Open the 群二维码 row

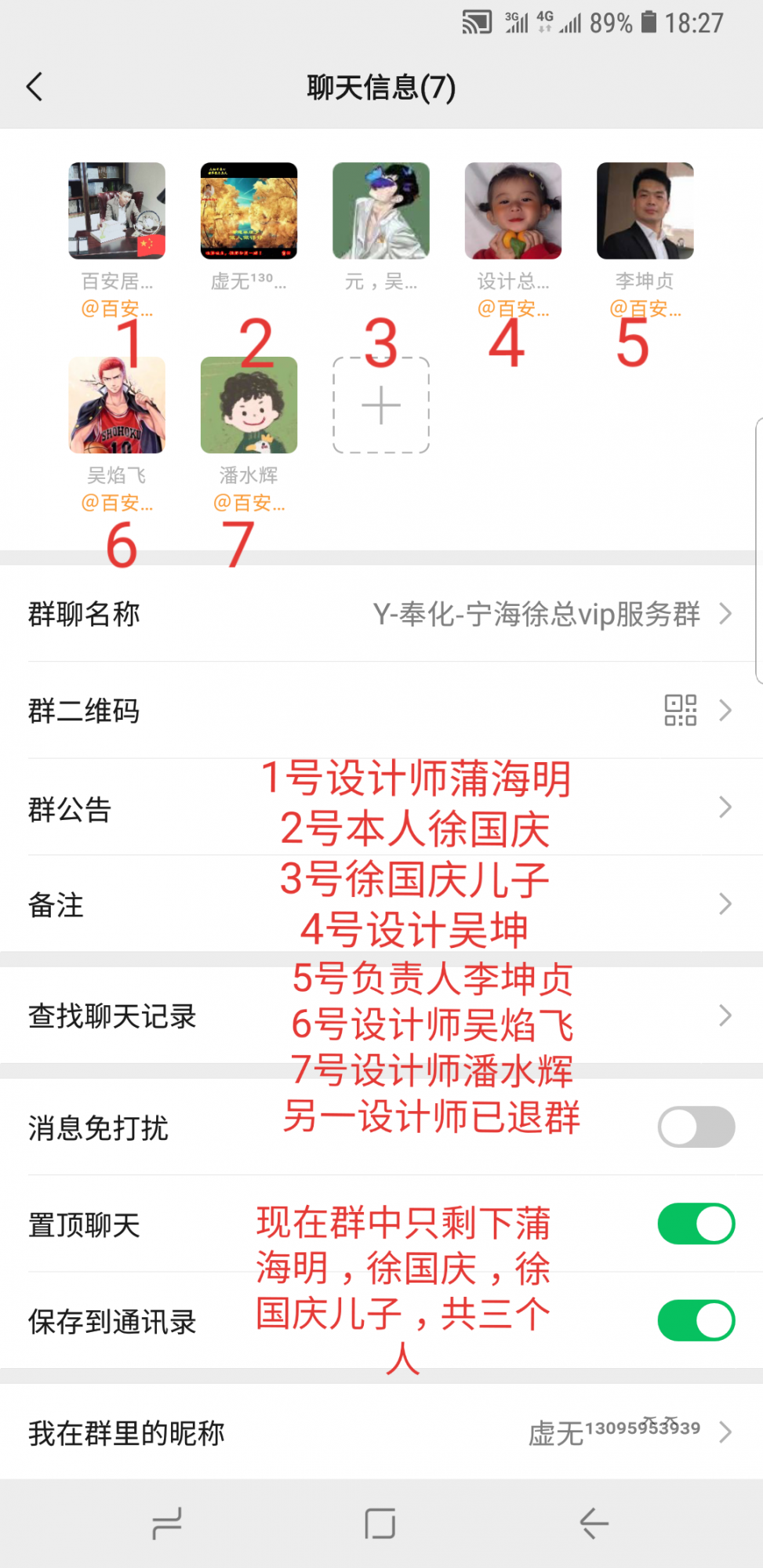(381, 710)
